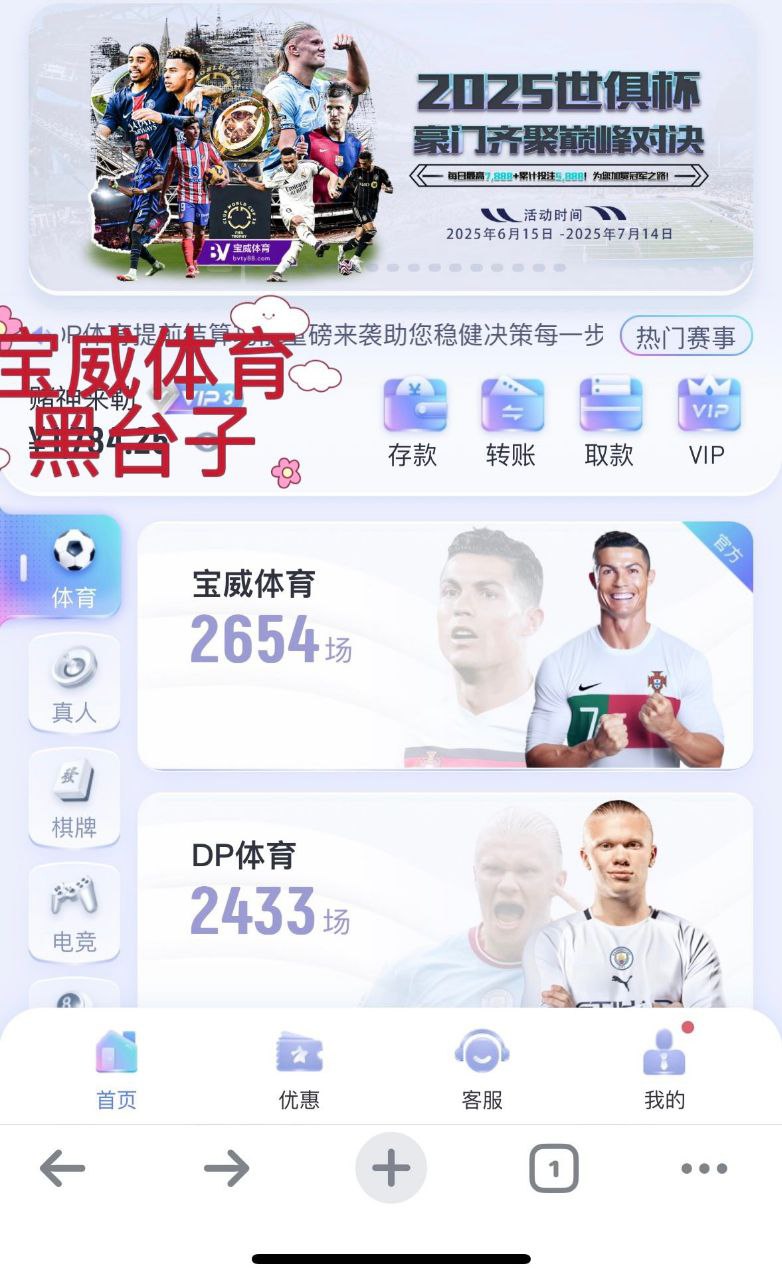782x1280 pixels.
Task: Open the 宝威体育 card
Action: [445, 645]
